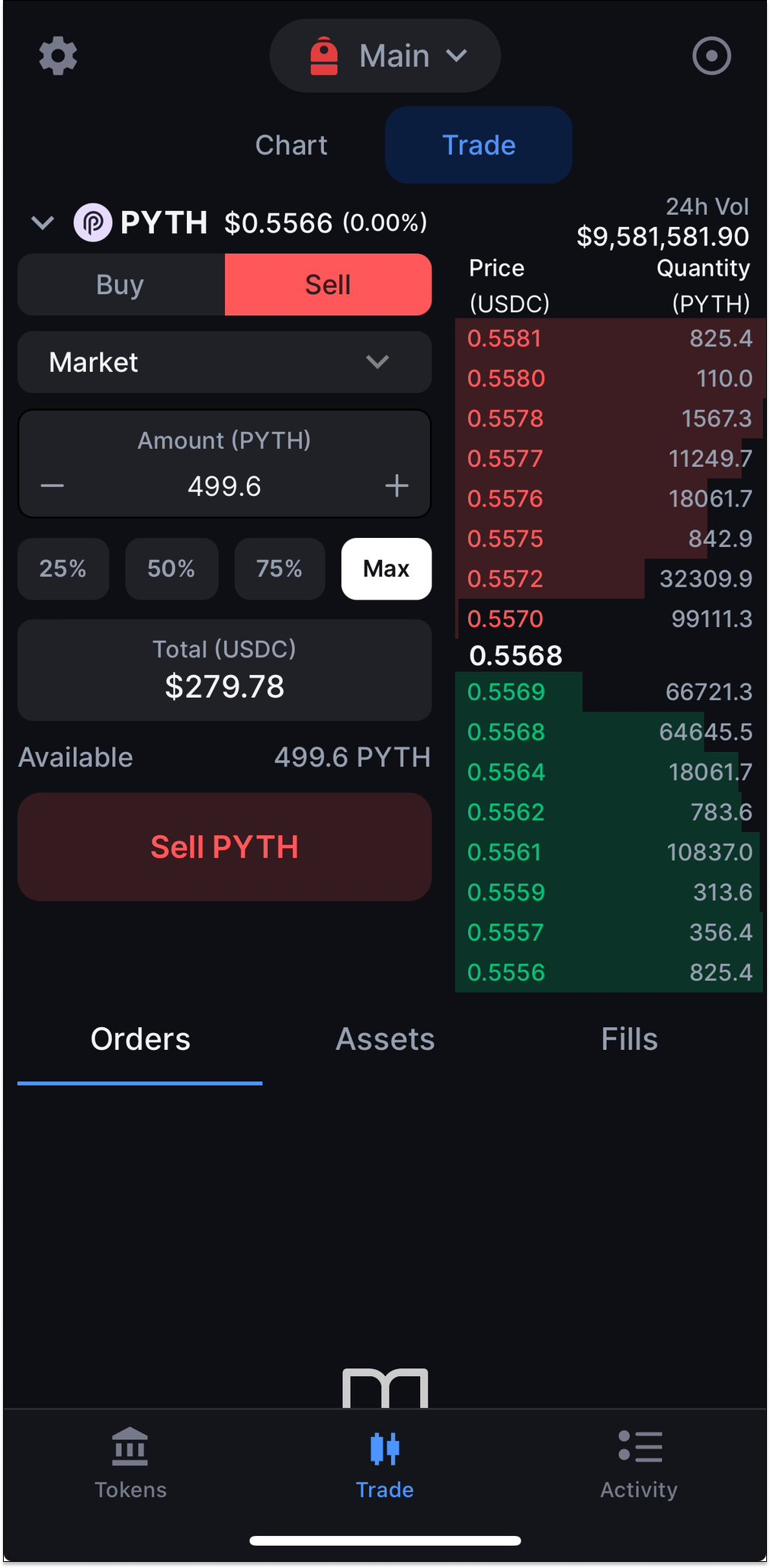Switch to the Chart tab
770x1568 pixels.
pyautogui.click(x=291, y=145)
